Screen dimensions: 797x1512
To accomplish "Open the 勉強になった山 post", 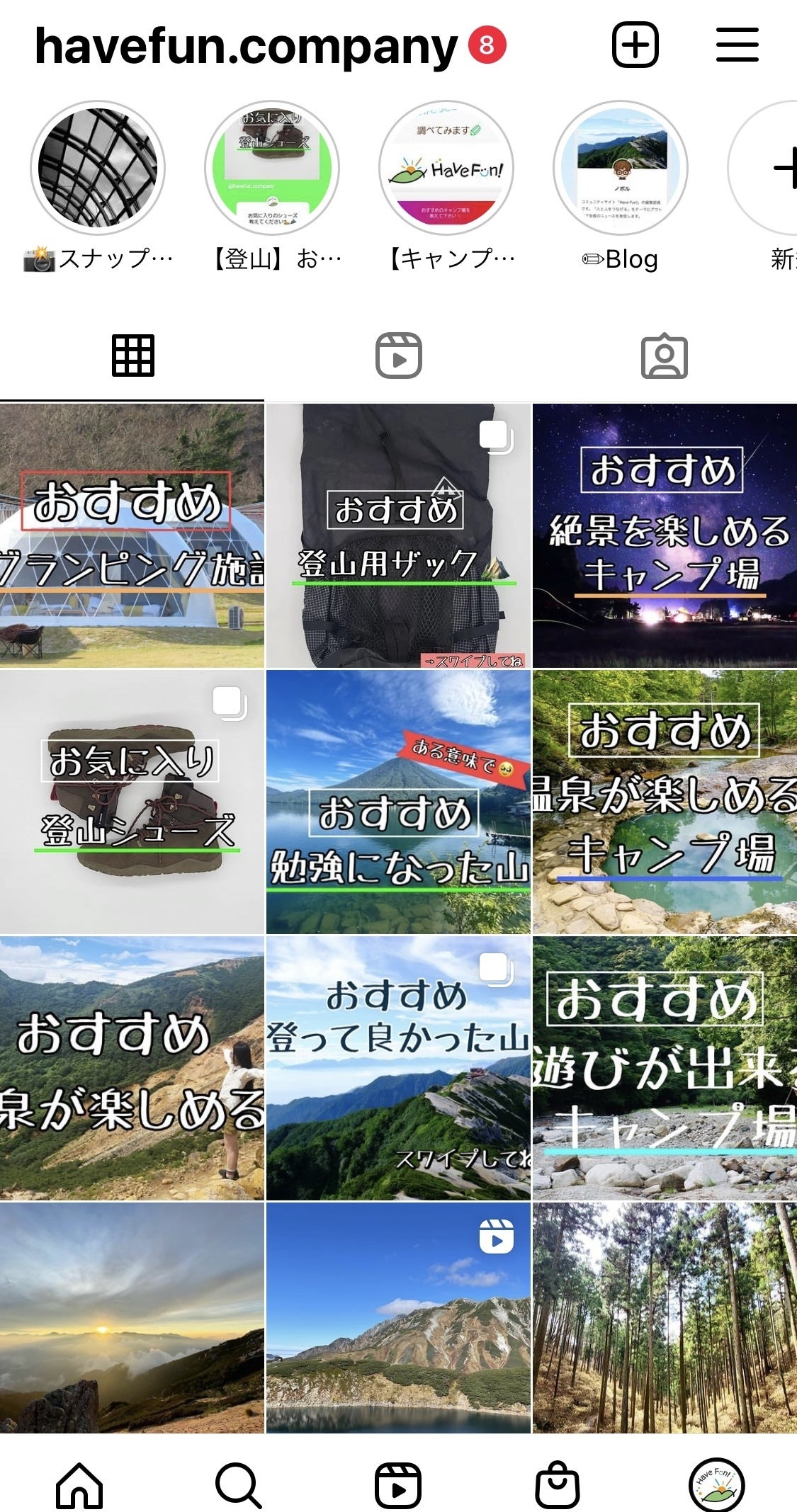I will pos(398,802).
